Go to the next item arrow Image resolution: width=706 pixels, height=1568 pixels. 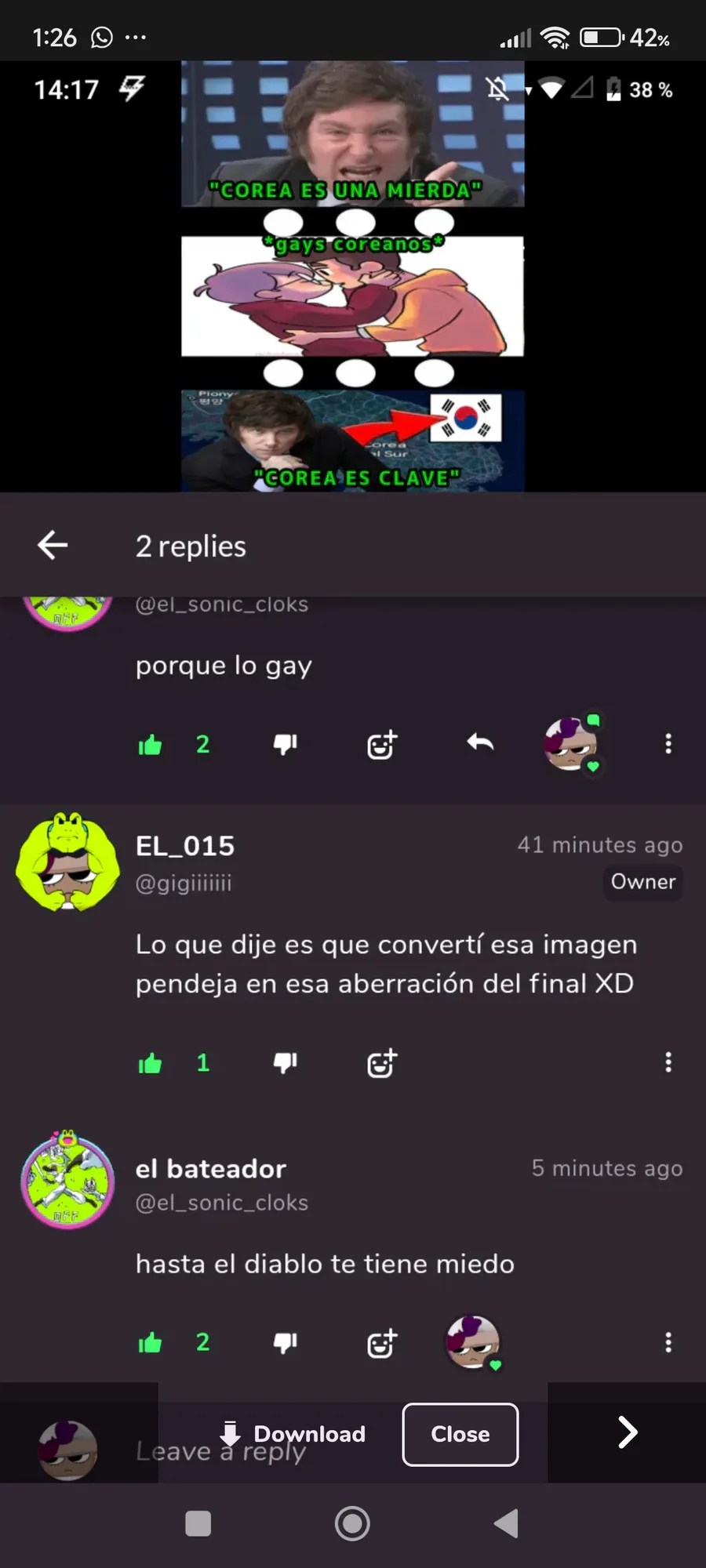click(x=628, y=1432)
